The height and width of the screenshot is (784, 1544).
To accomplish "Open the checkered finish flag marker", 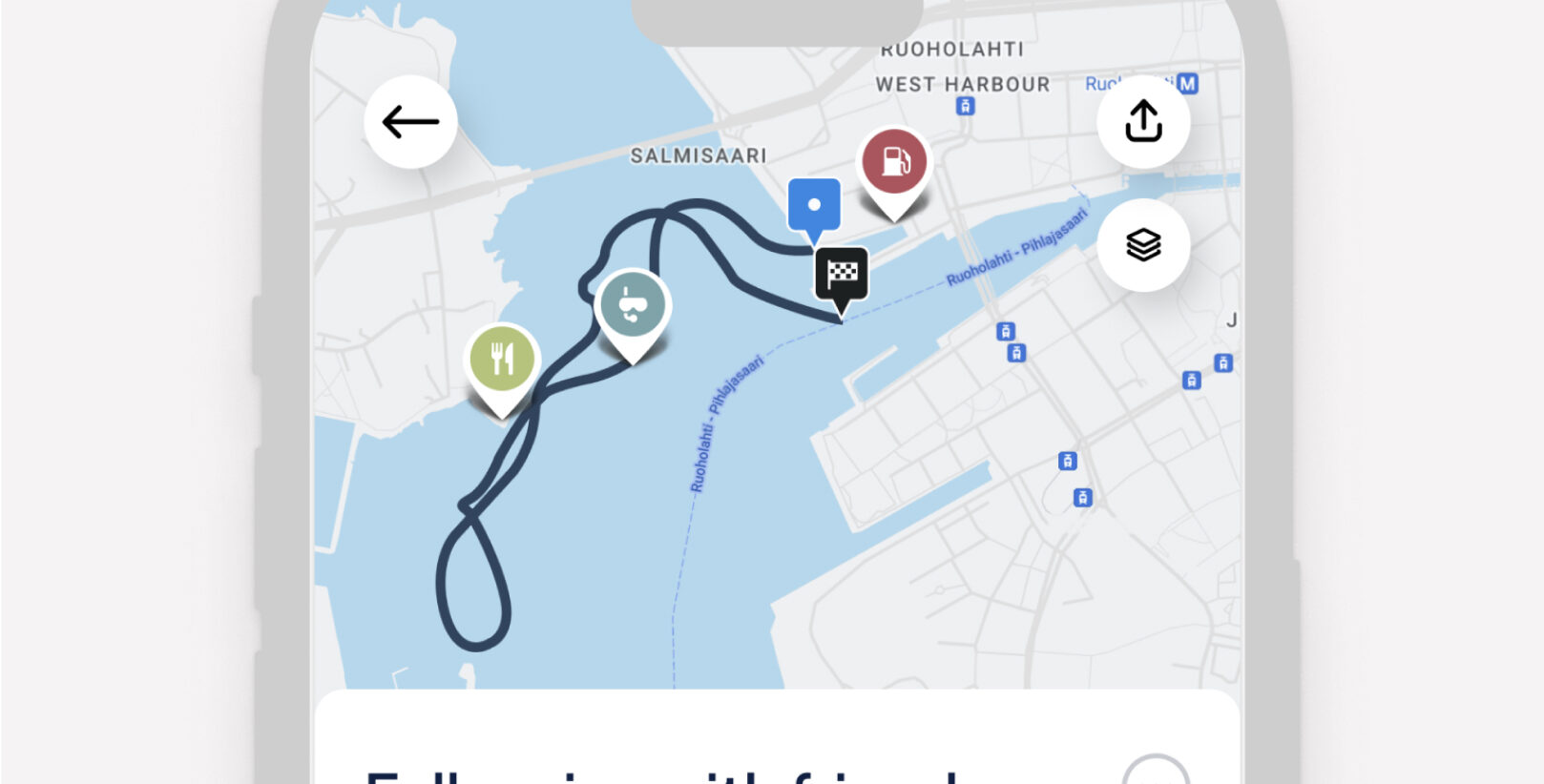I will (841, 274).
